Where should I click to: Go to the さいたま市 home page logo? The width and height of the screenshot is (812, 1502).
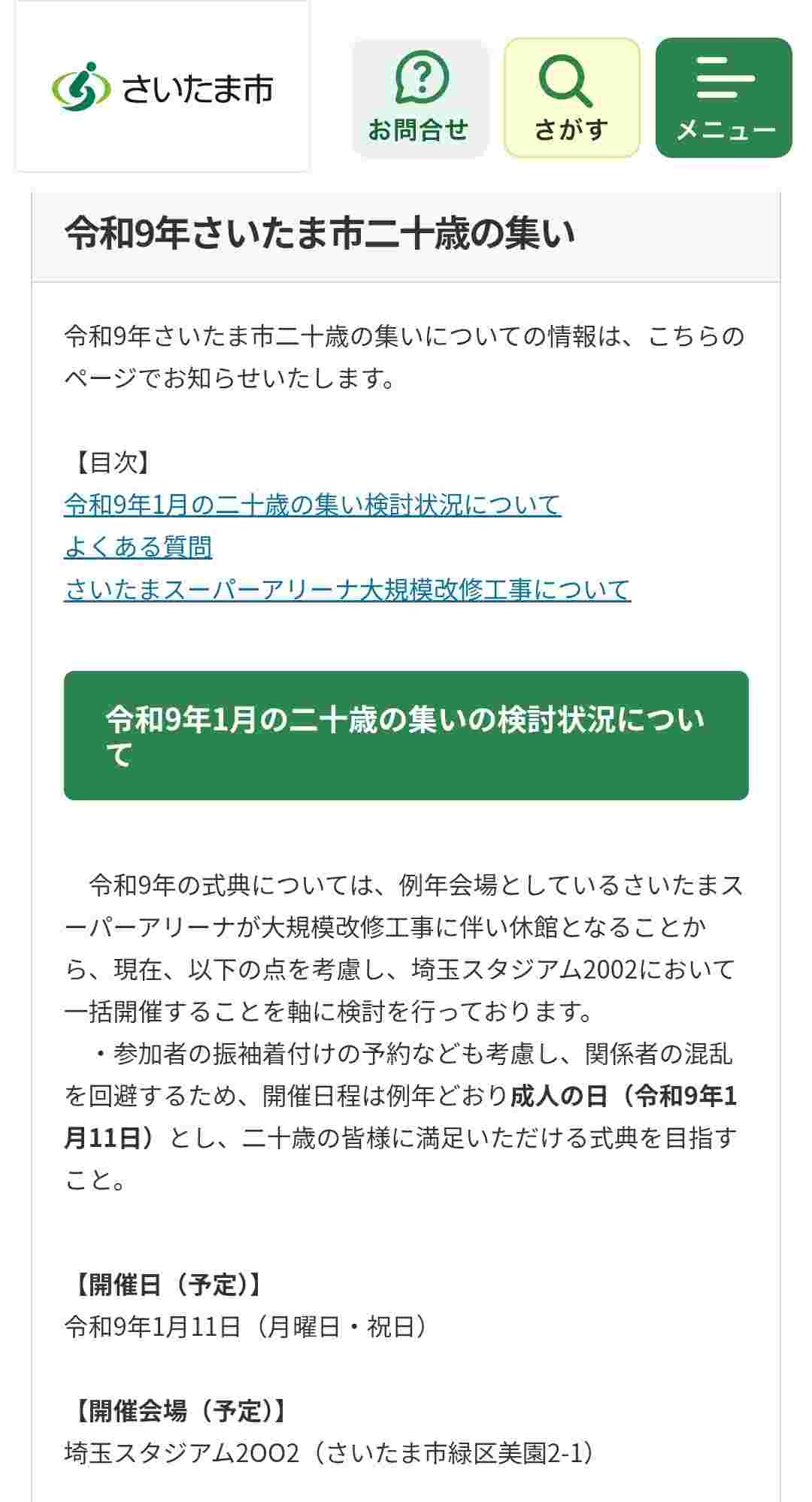pyautogui.click(x=162, y=87)
